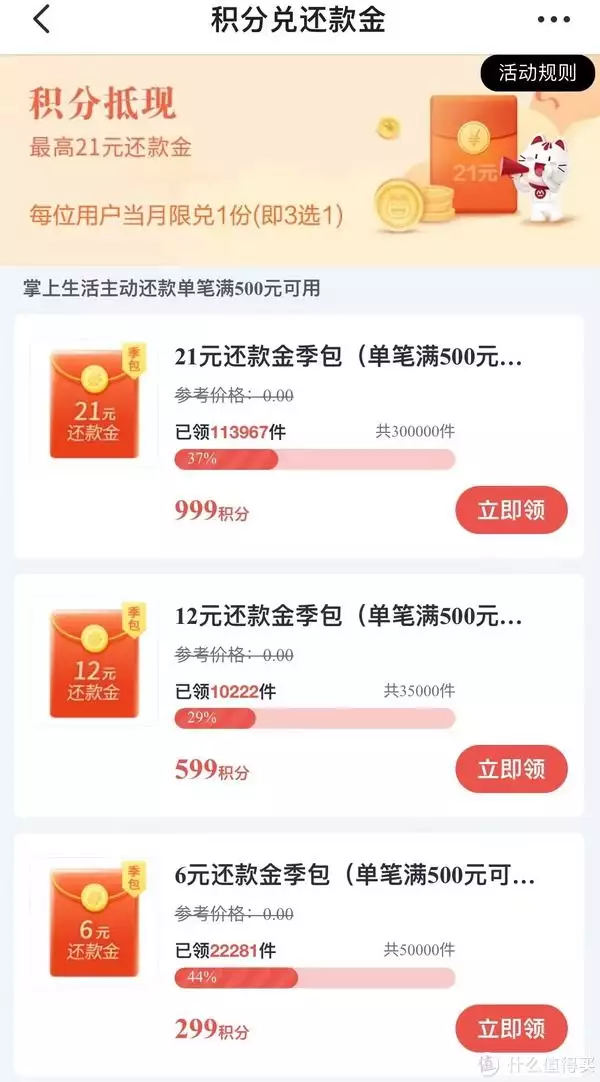This screenshot has height=1082, width=600.
Task: View the 12元还款金季包 card details
Action: 299,695
